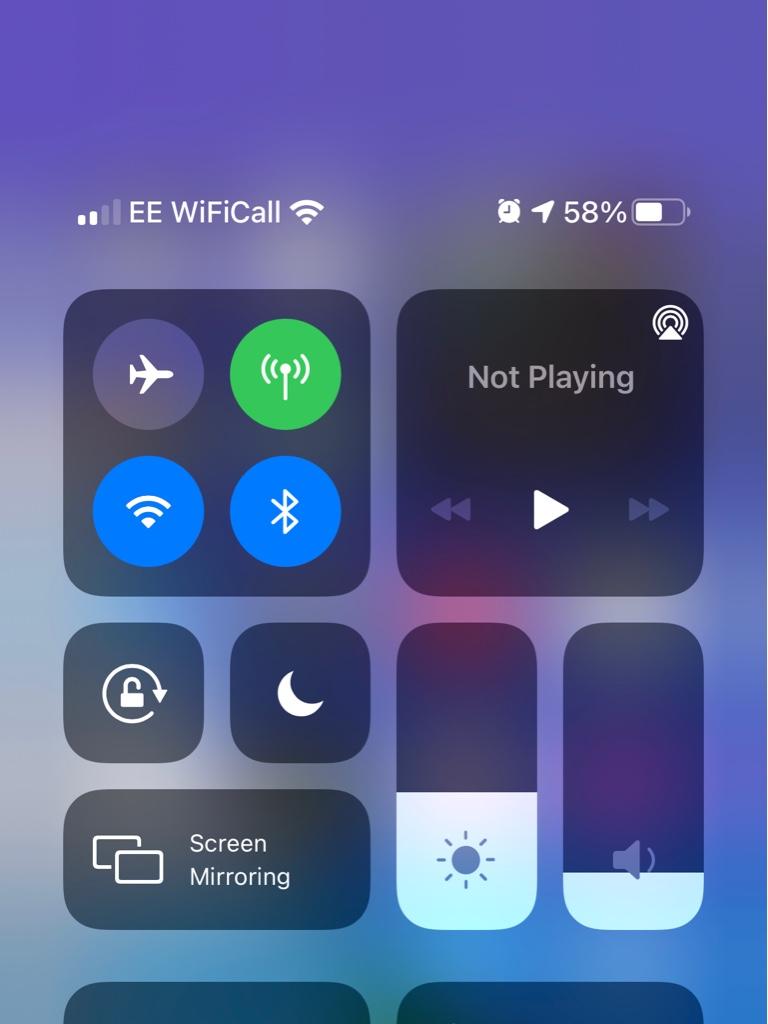Tap the brightness slider
This screenshot has height=1024, width=768.
pyautogui.click(x=466, y=776)
